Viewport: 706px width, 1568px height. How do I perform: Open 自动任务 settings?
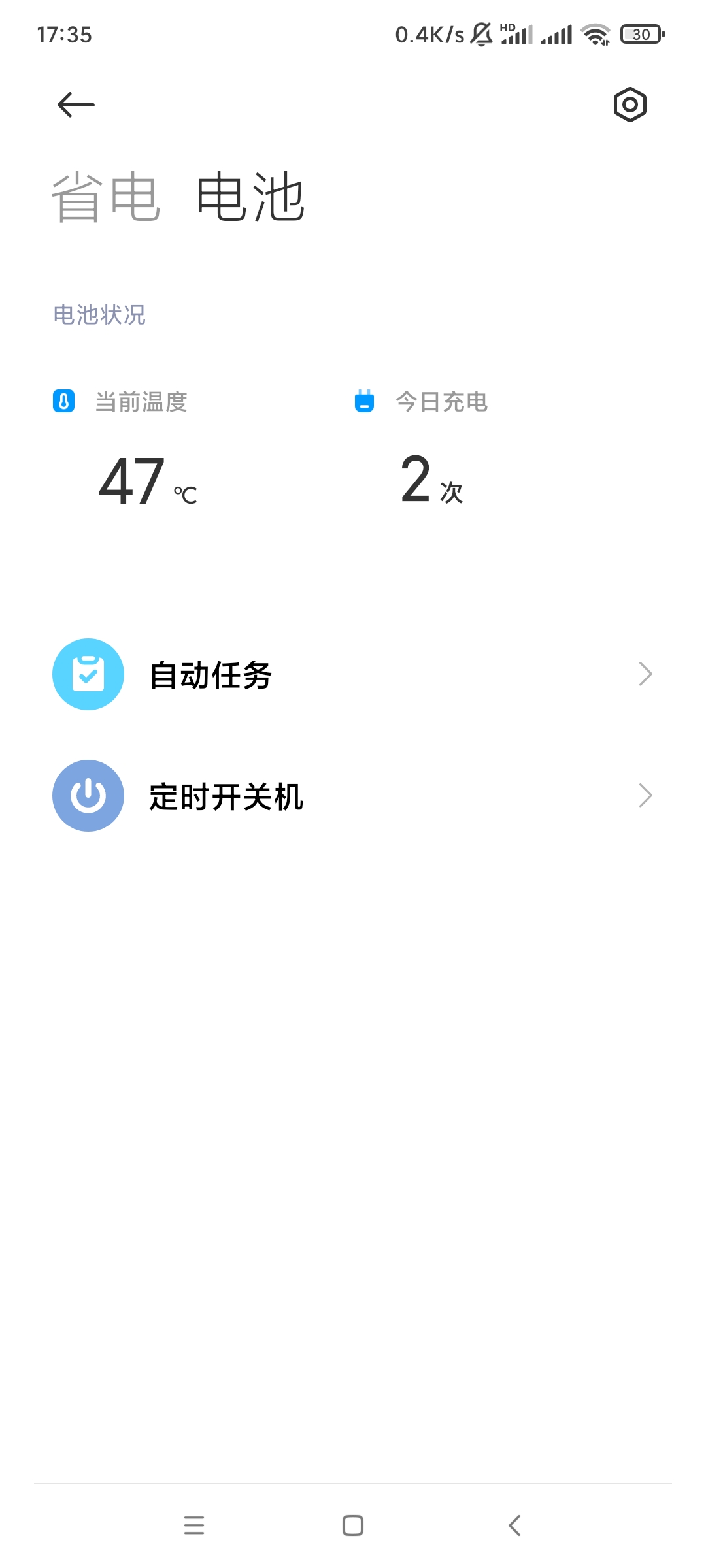tap(353, 674)
